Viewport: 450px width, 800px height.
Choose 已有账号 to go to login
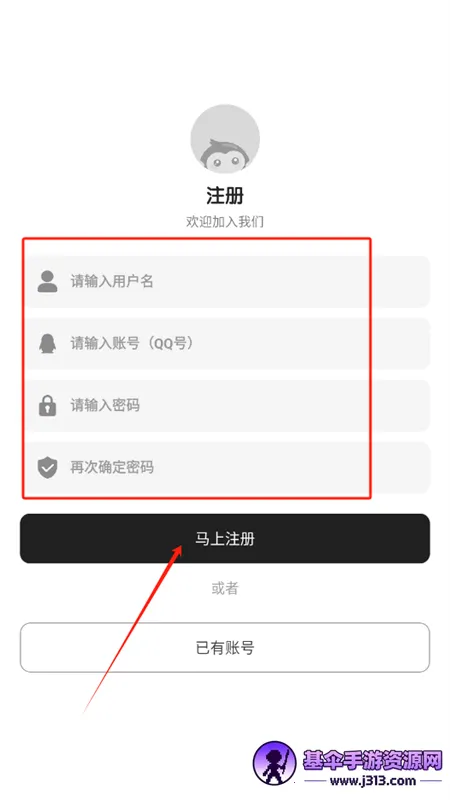click(225, 647)
